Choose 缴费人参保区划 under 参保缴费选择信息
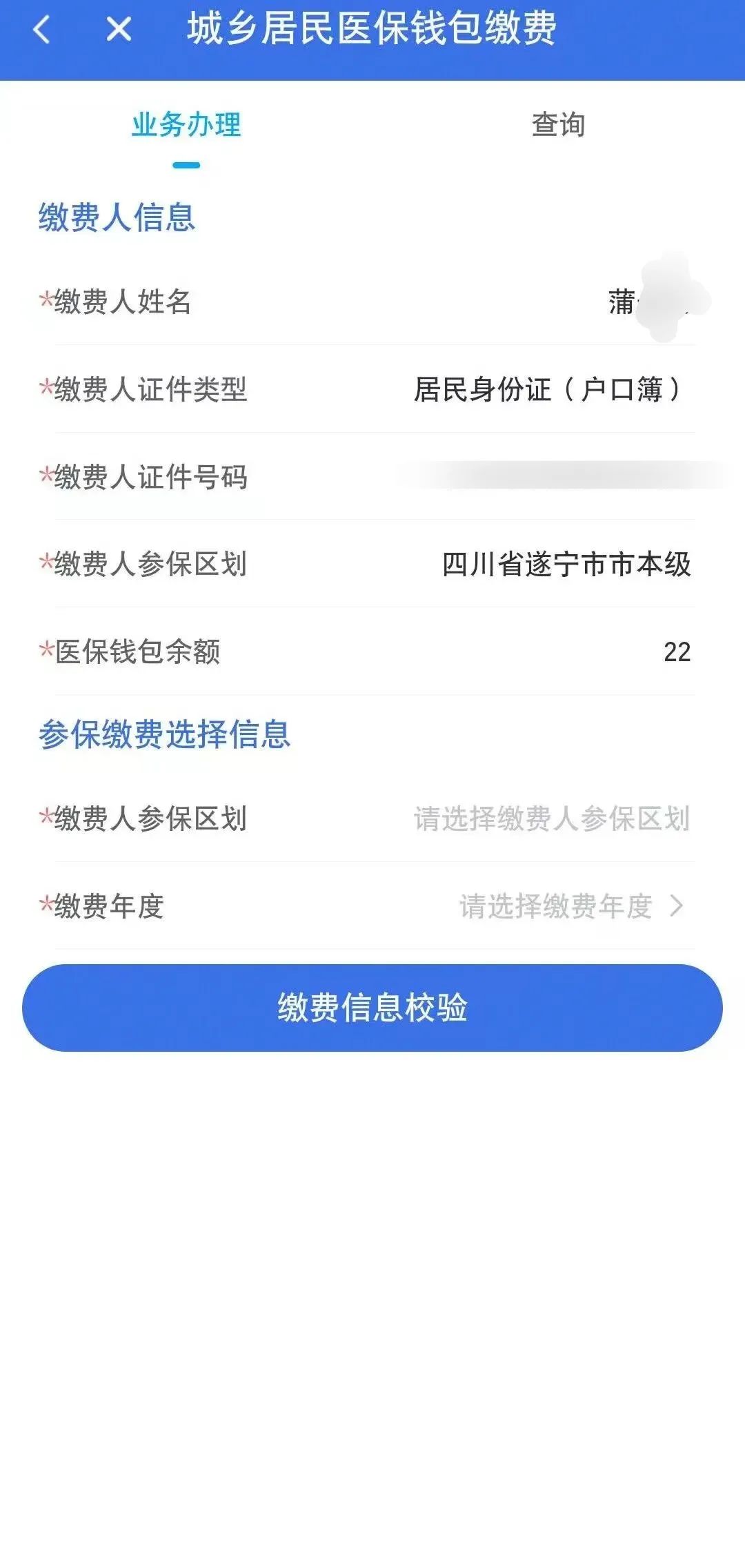 click(x=551, y=819)
